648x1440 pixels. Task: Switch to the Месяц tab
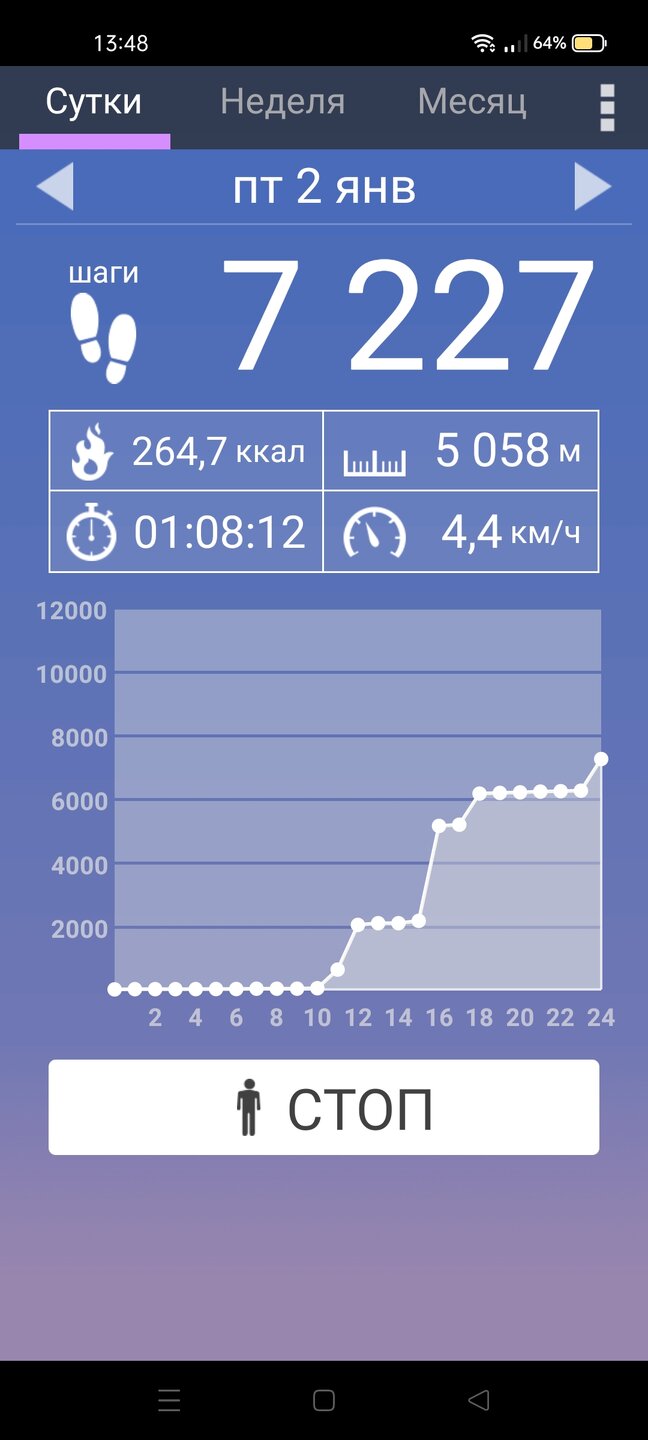pyautogui.click(x=472, y=102)
